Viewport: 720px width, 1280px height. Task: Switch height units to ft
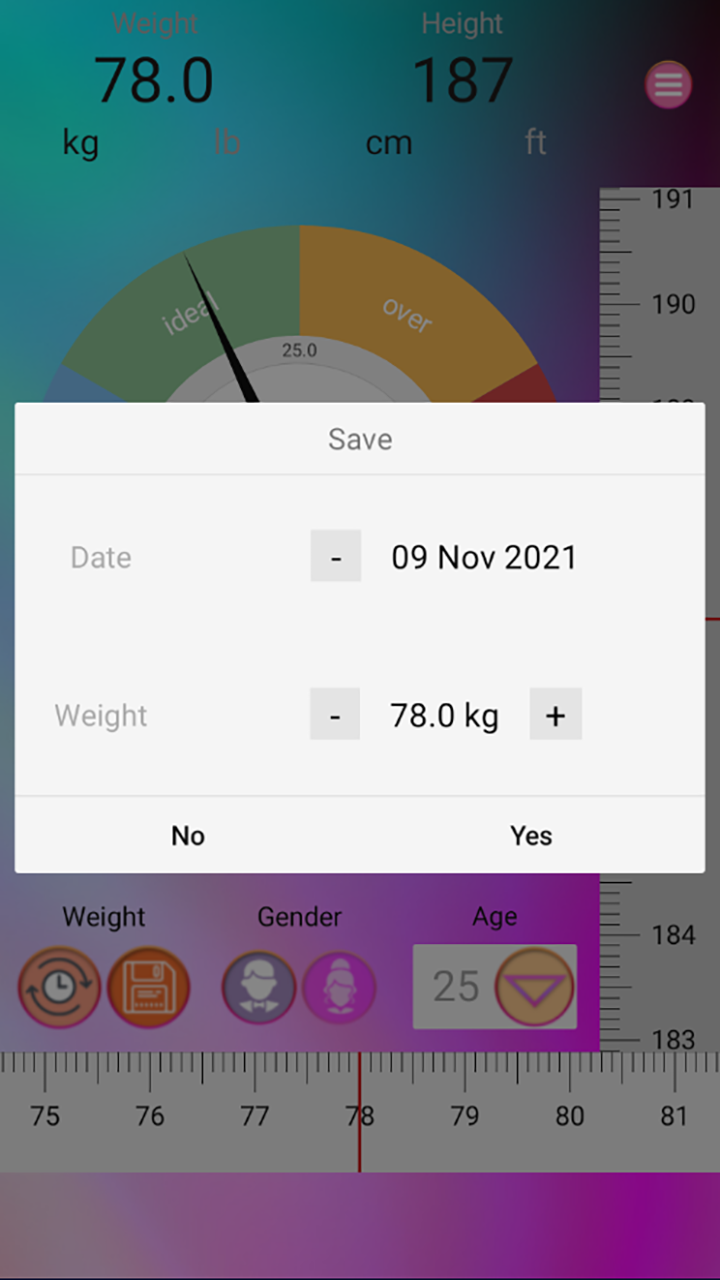tap(535, 143)
